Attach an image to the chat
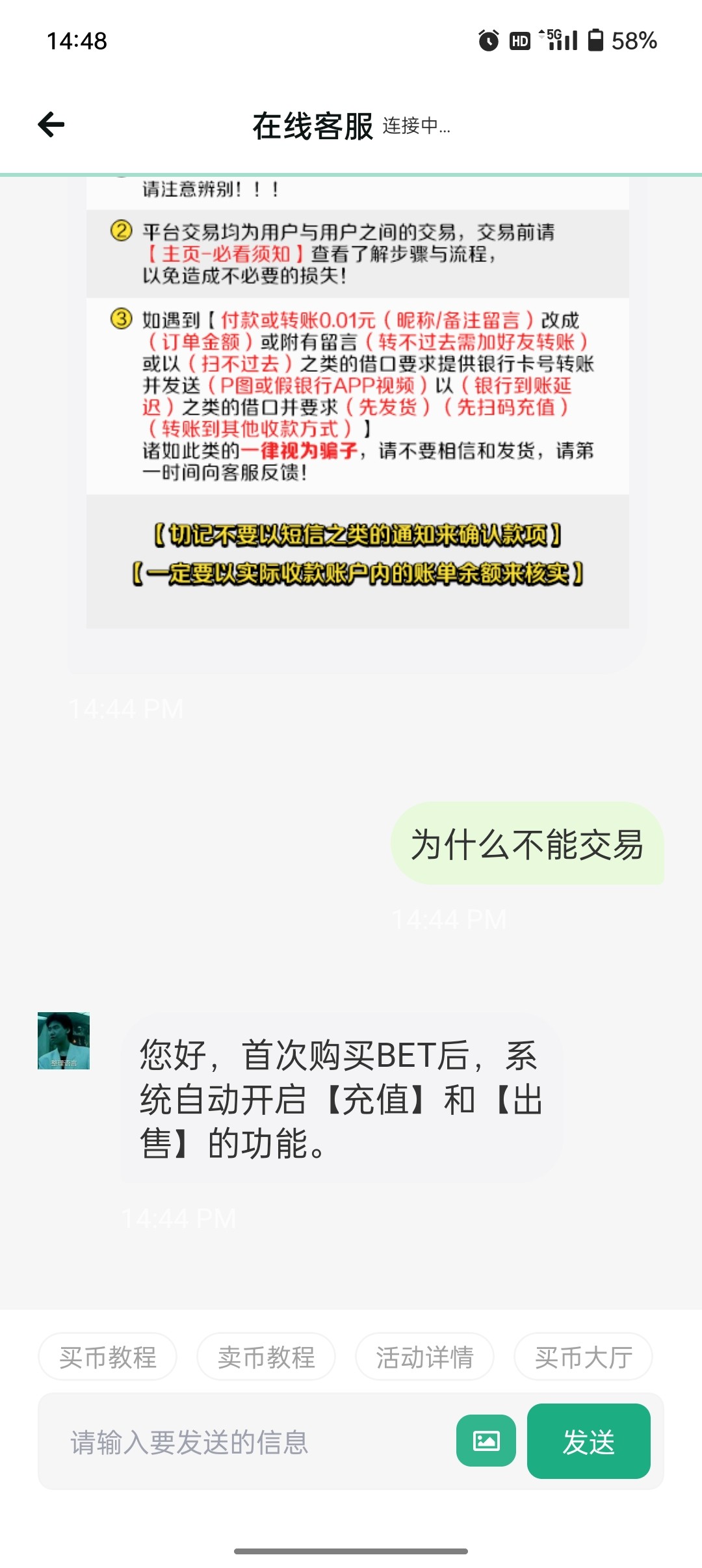The height and width of the screenshot is (1568, 702). click(486, 1441)
